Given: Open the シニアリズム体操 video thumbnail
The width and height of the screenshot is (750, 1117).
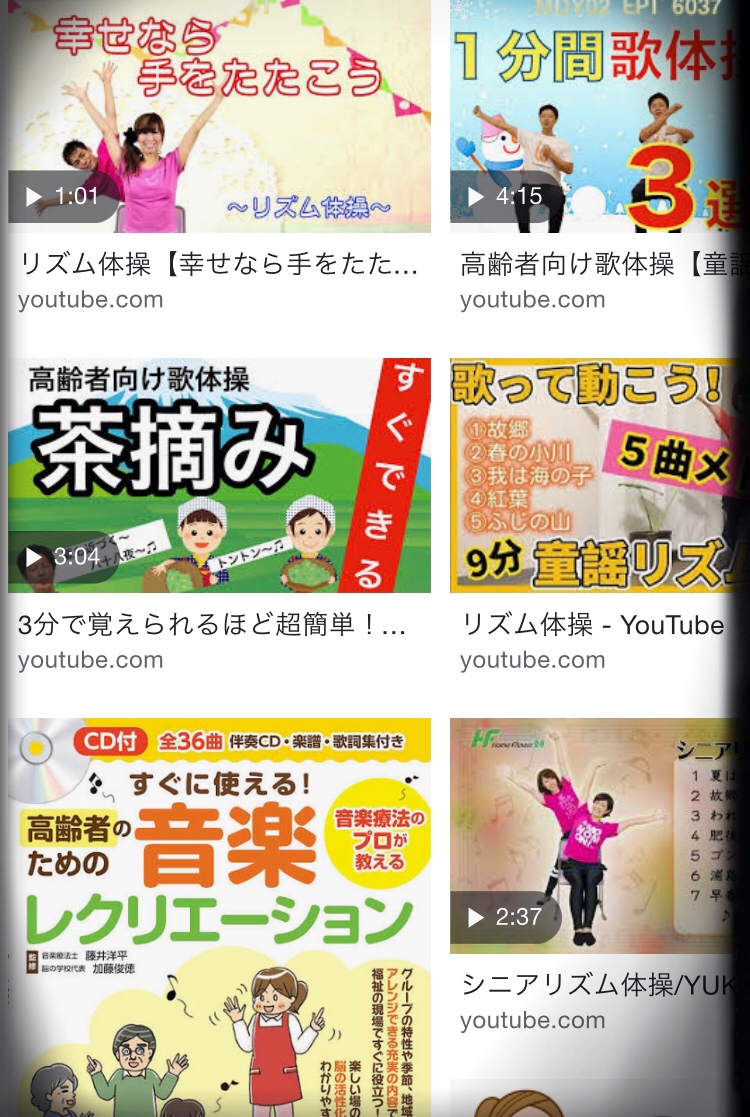Looking at the screenshot, I should coord(598,835).
